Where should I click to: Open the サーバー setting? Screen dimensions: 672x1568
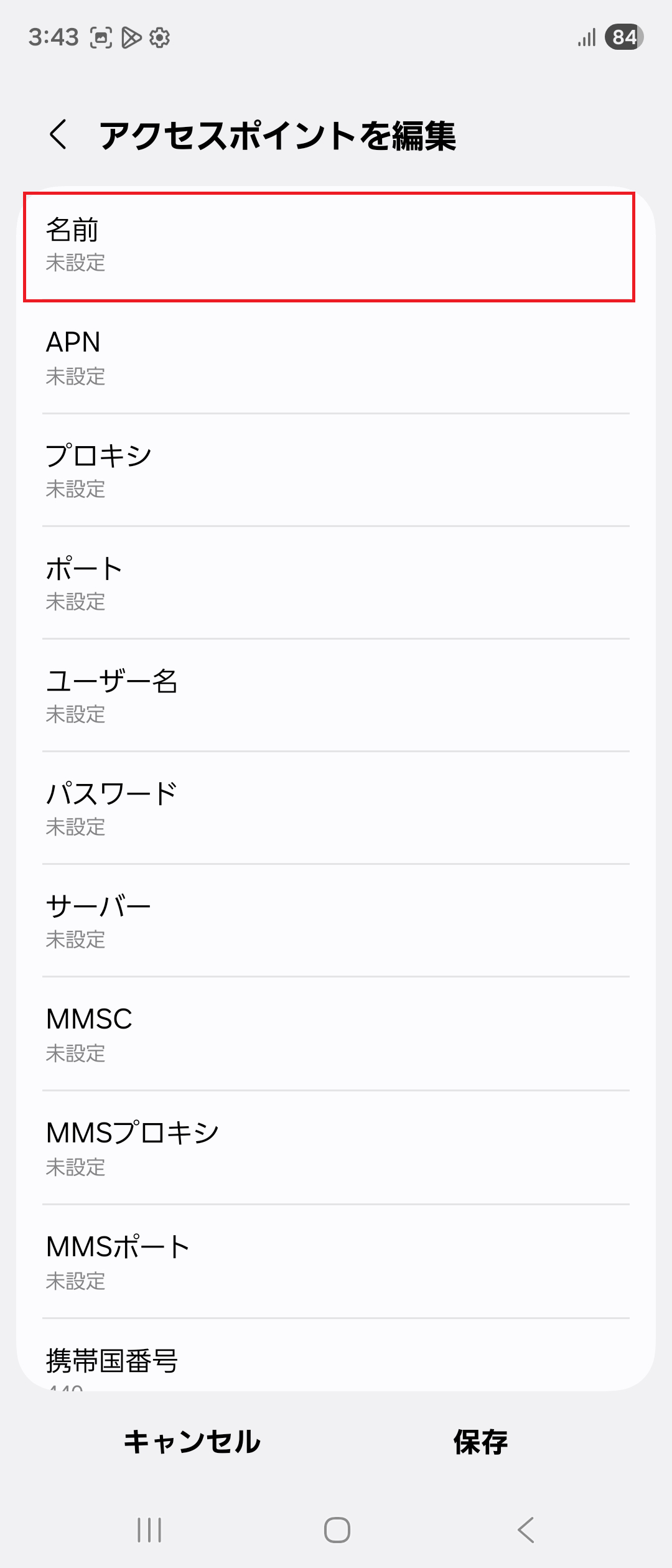coord(336,922)
